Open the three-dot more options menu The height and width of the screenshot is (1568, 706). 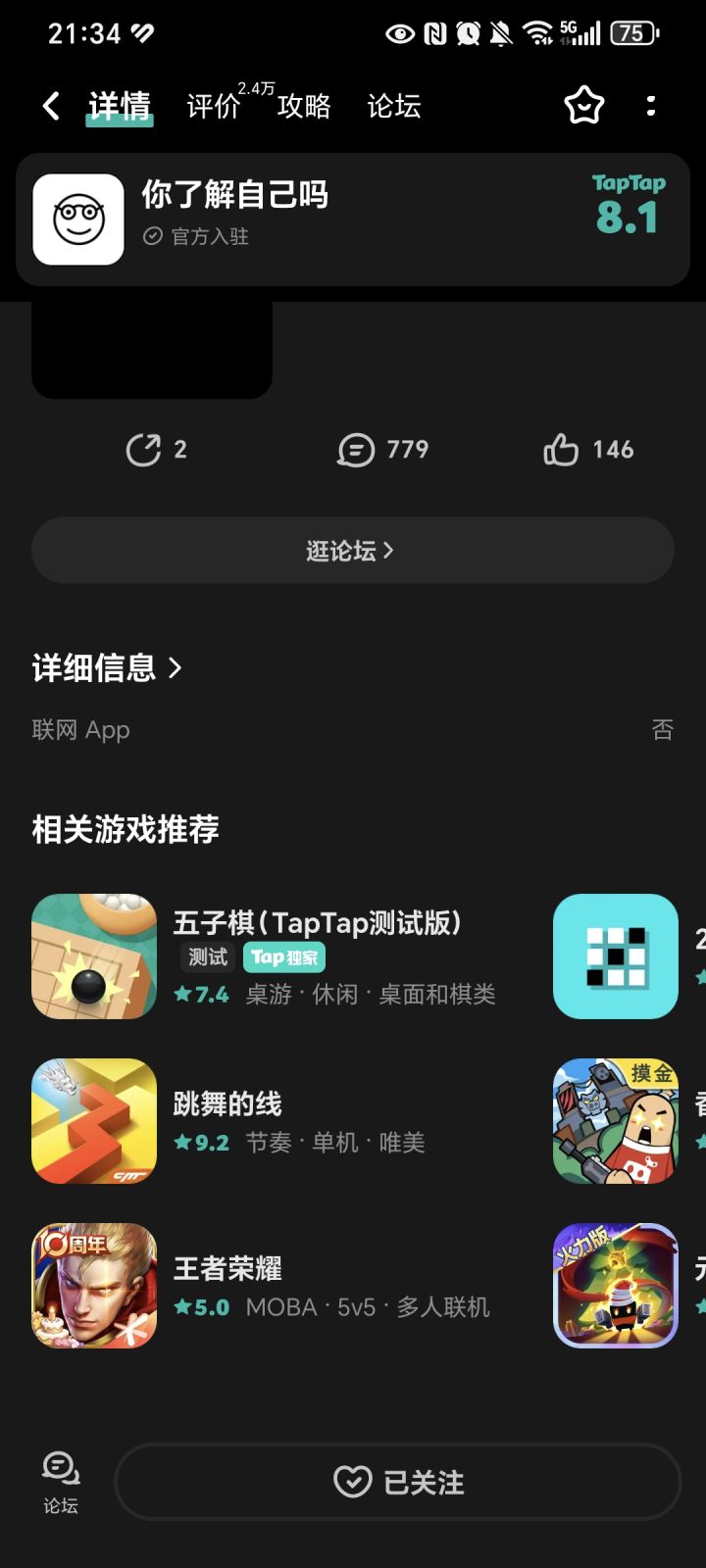point(651,105)
